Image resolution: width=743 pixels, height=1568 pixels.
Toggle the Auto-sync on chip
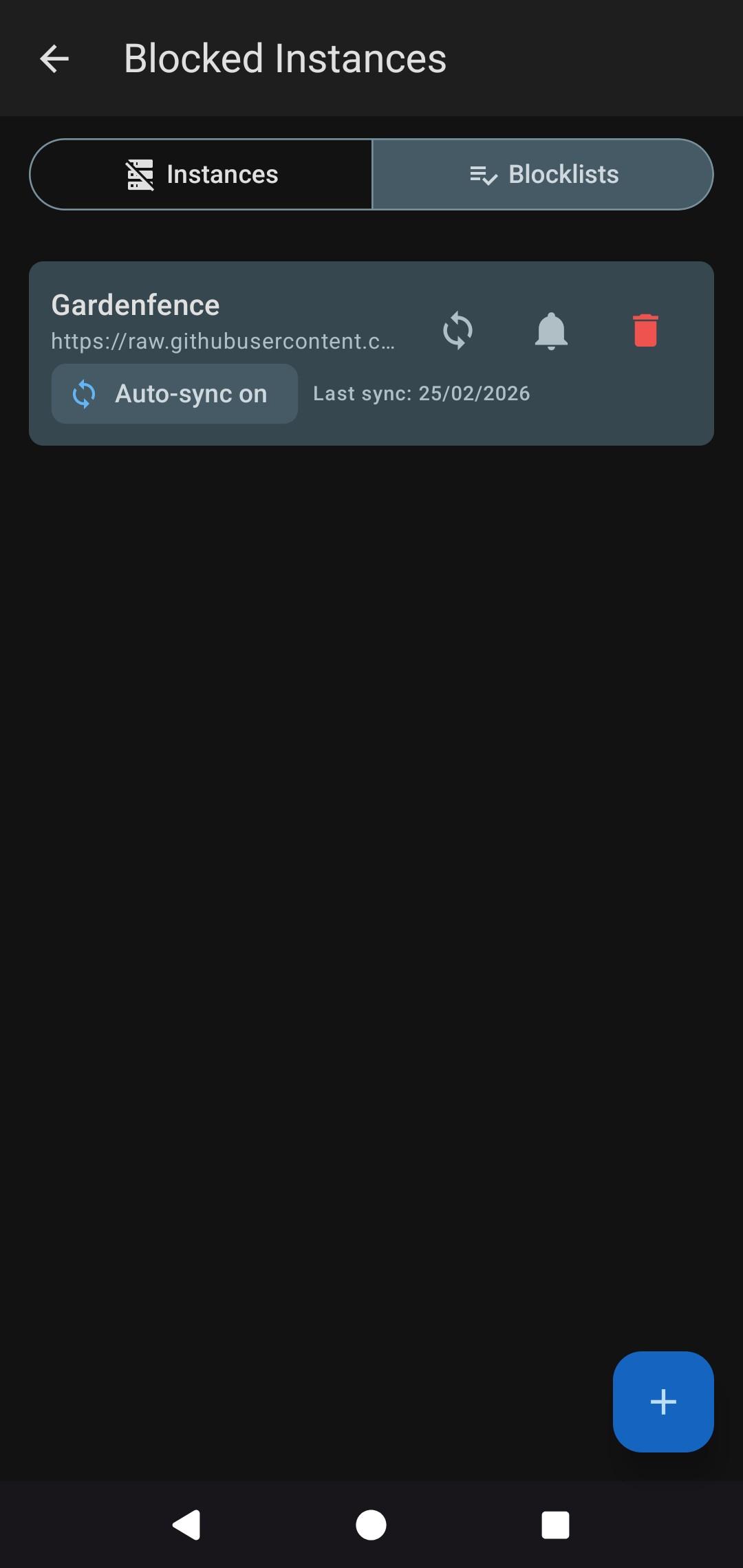pos(174,394)
